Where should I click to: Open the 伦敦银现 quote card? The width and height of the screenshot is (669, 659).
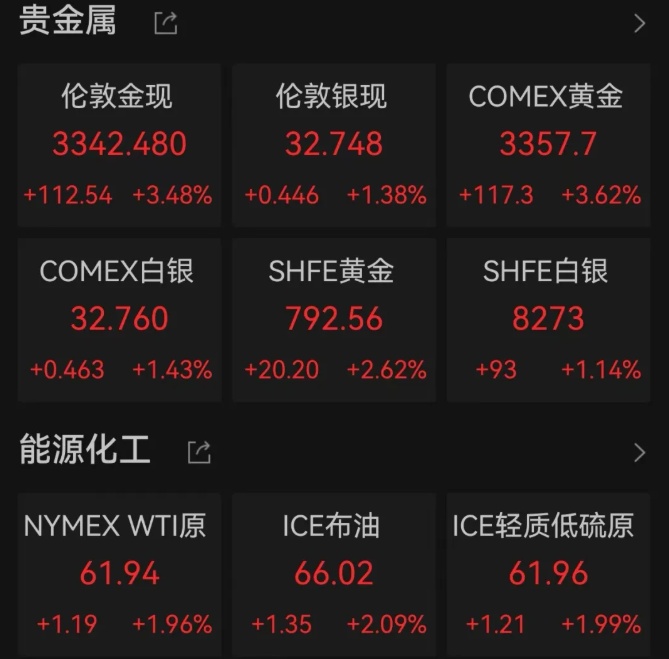point(334,145)
